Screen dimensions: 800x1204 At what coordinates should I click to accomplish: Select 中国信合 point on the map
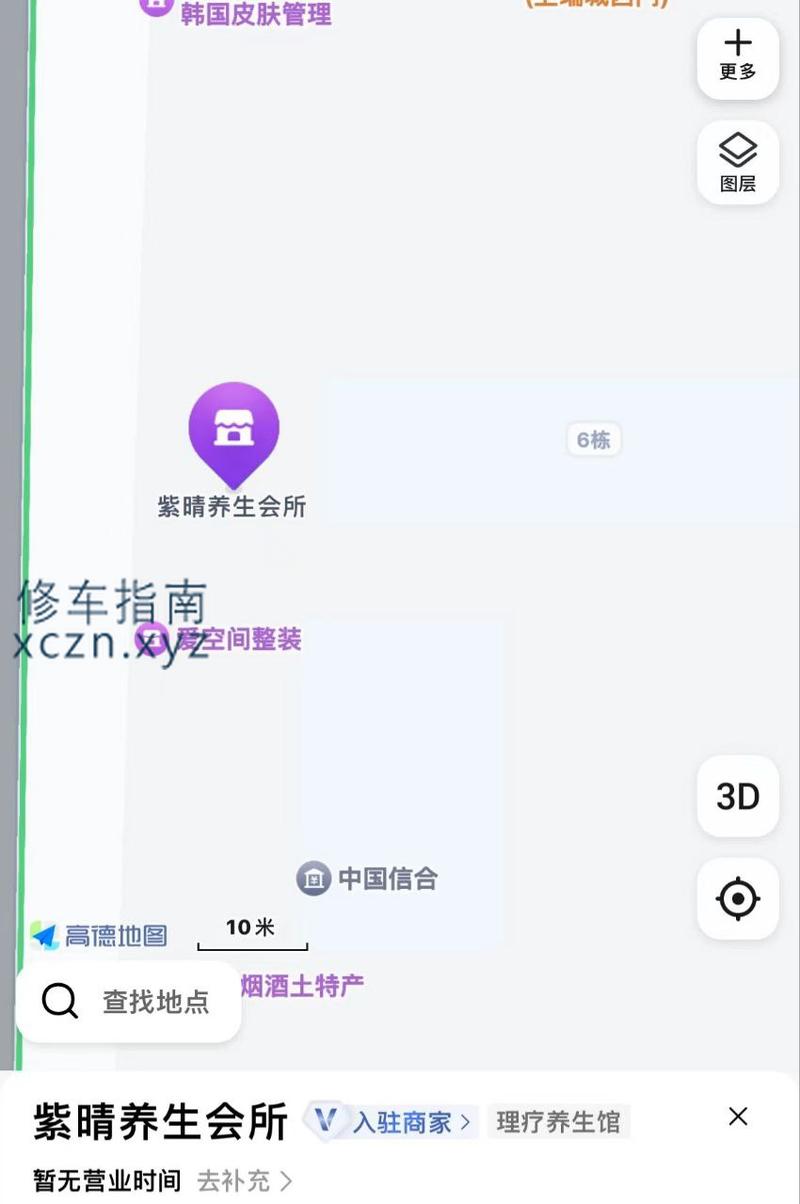pos(369,879)
